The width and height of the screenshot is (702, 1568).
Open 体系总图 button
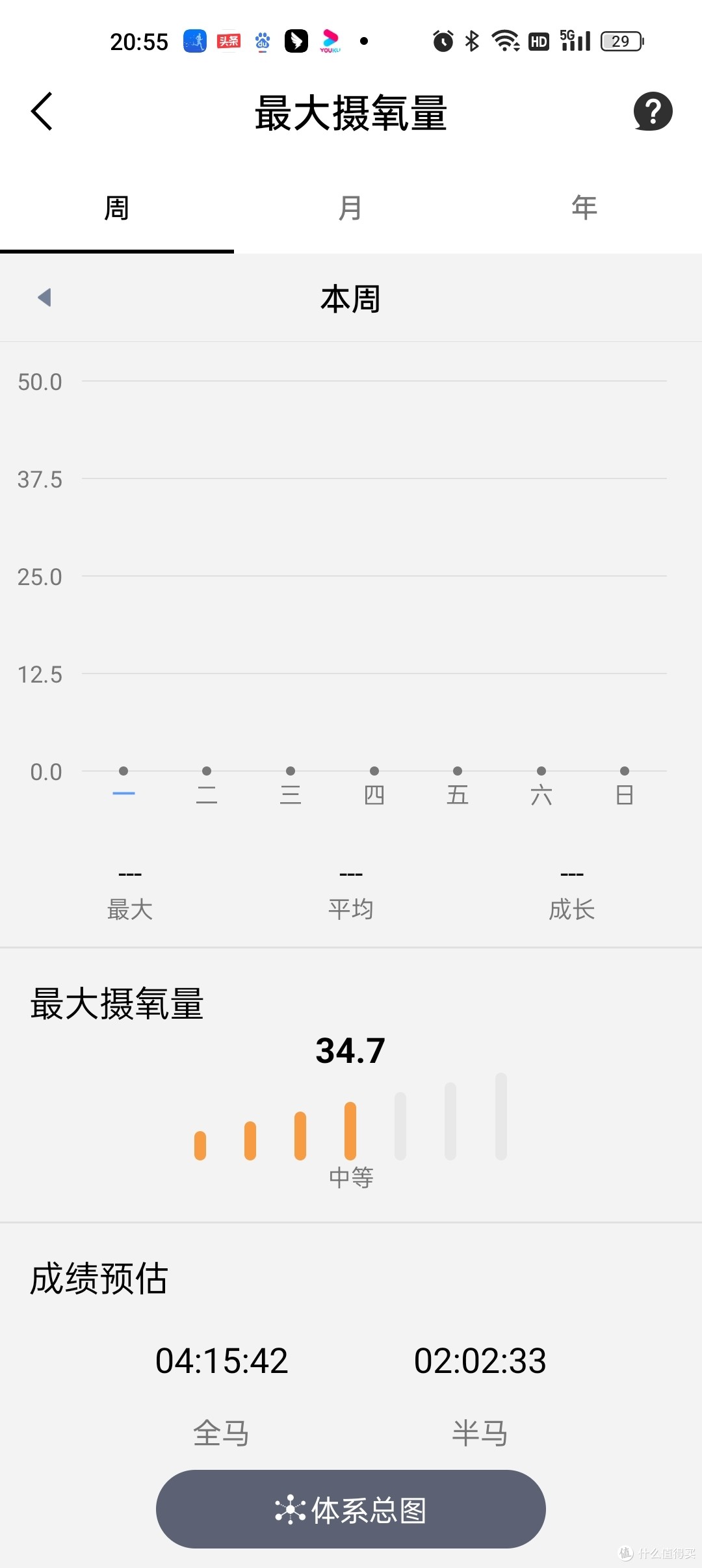[x=351, y=1509]
